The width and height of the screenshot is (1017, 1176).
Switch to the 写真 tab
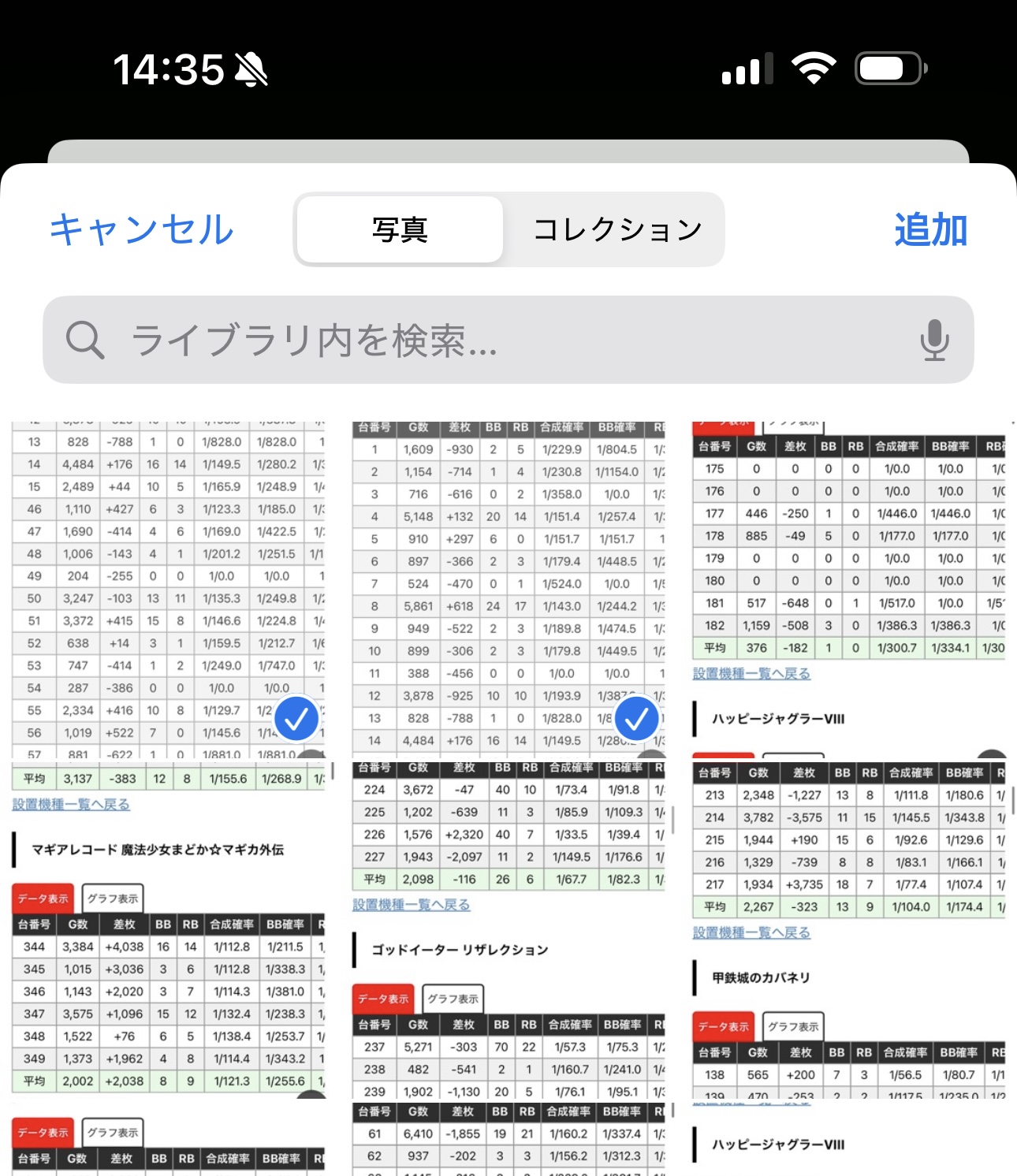pos(400,230)
